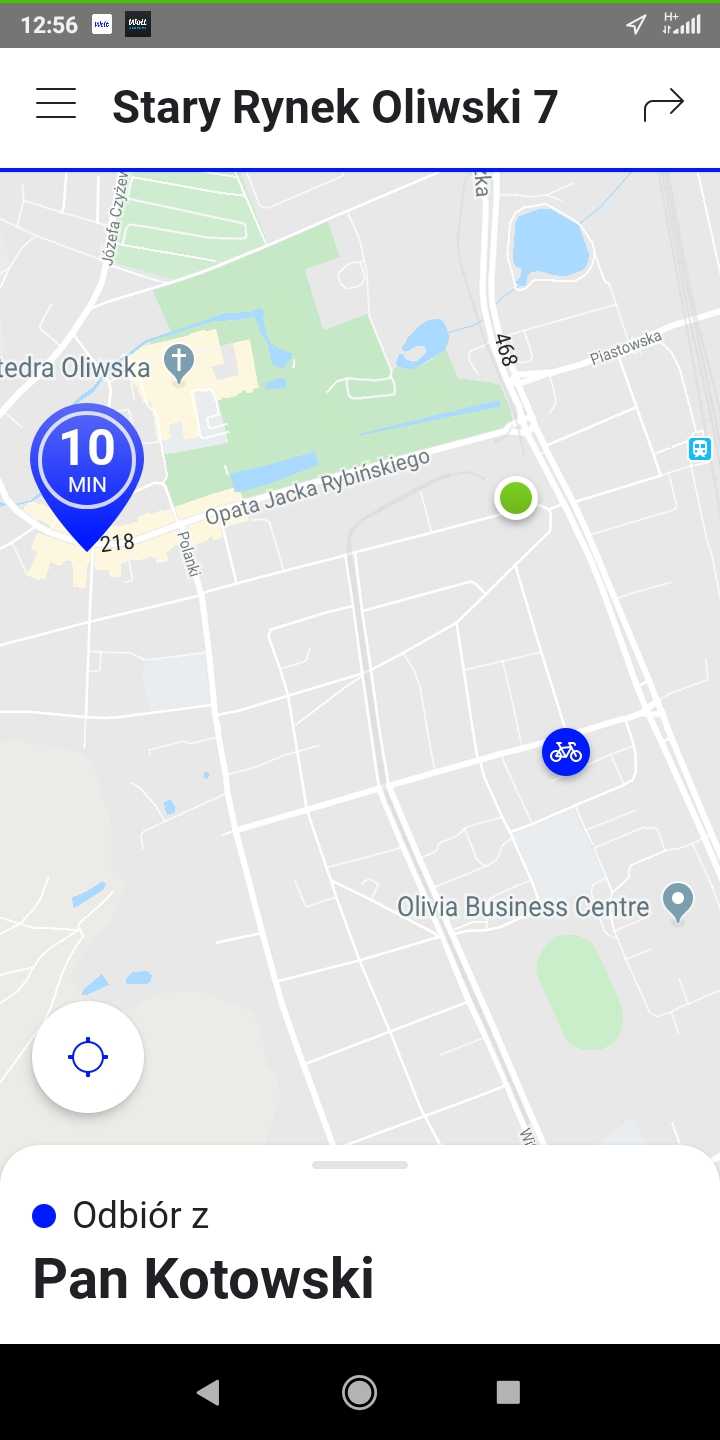The height and width of the screenshot is (1440, 720).
Task: Tap the green dot marker on the map
Action: (516, 497)
